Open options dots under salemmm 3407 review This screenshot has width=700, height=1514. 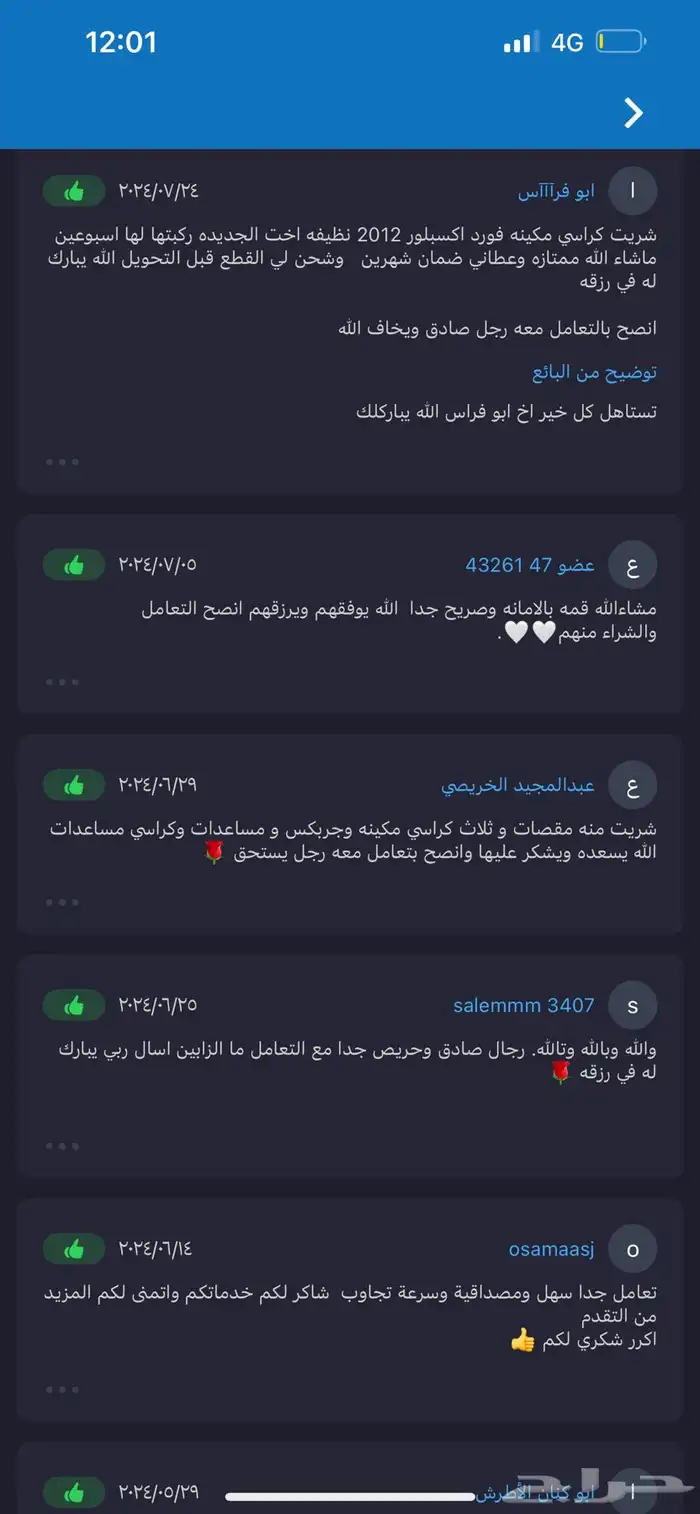coord(62,1146)
